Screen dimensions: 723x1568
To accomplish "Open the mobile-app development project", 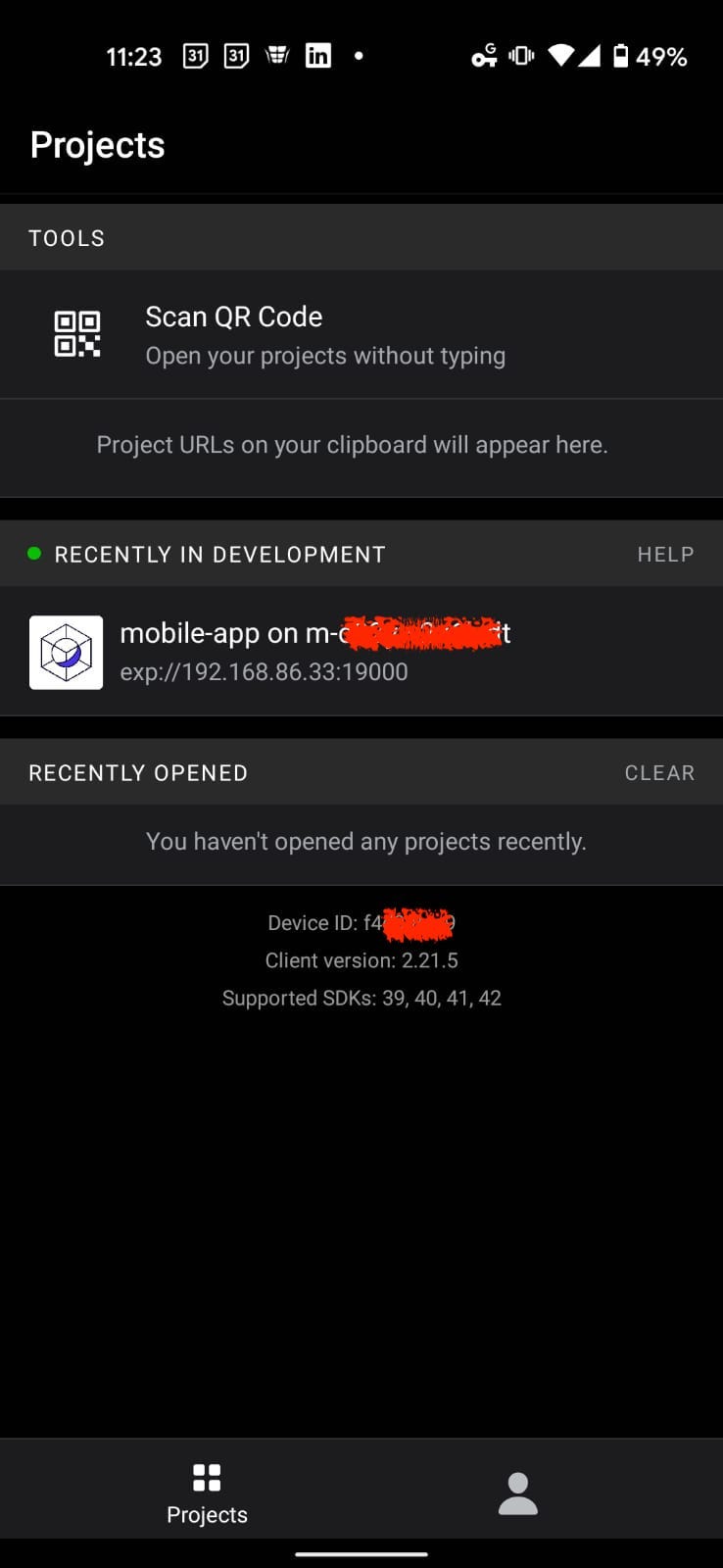I will [x=361, y=652].
